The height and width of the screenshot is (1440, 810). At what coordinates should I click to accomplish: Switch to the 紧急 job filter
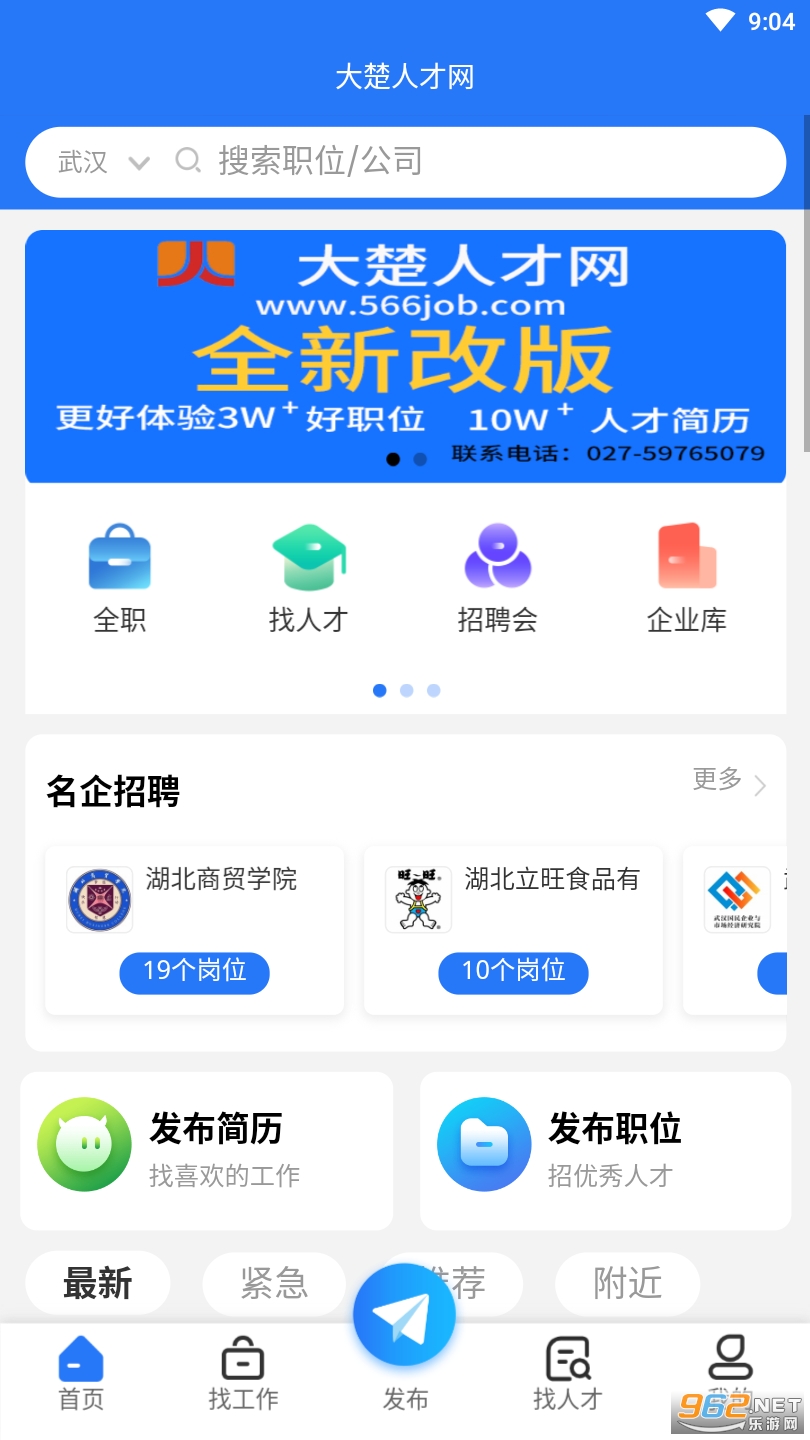(274, 1283)
